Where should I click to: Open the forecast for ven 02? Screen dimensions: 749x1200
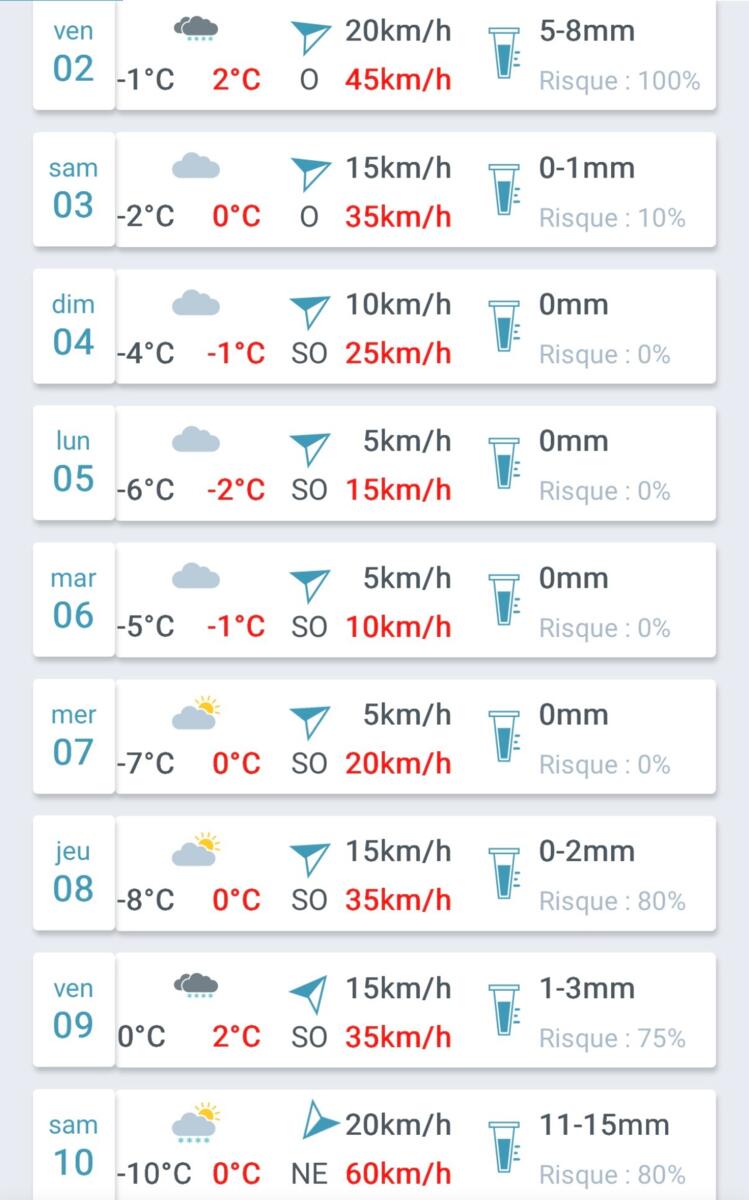click(374, 55)
